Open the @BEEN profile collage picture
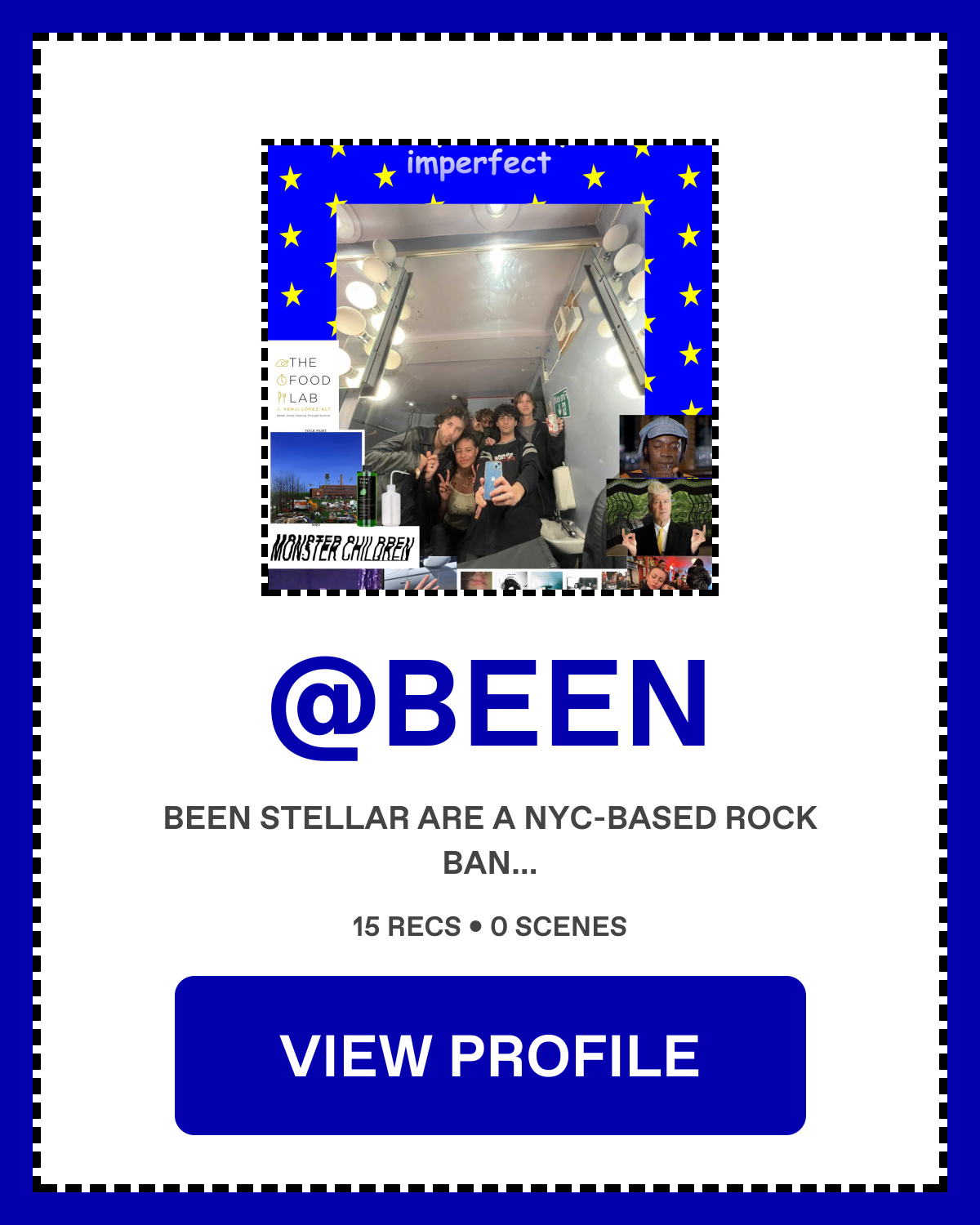 point(490,367)
